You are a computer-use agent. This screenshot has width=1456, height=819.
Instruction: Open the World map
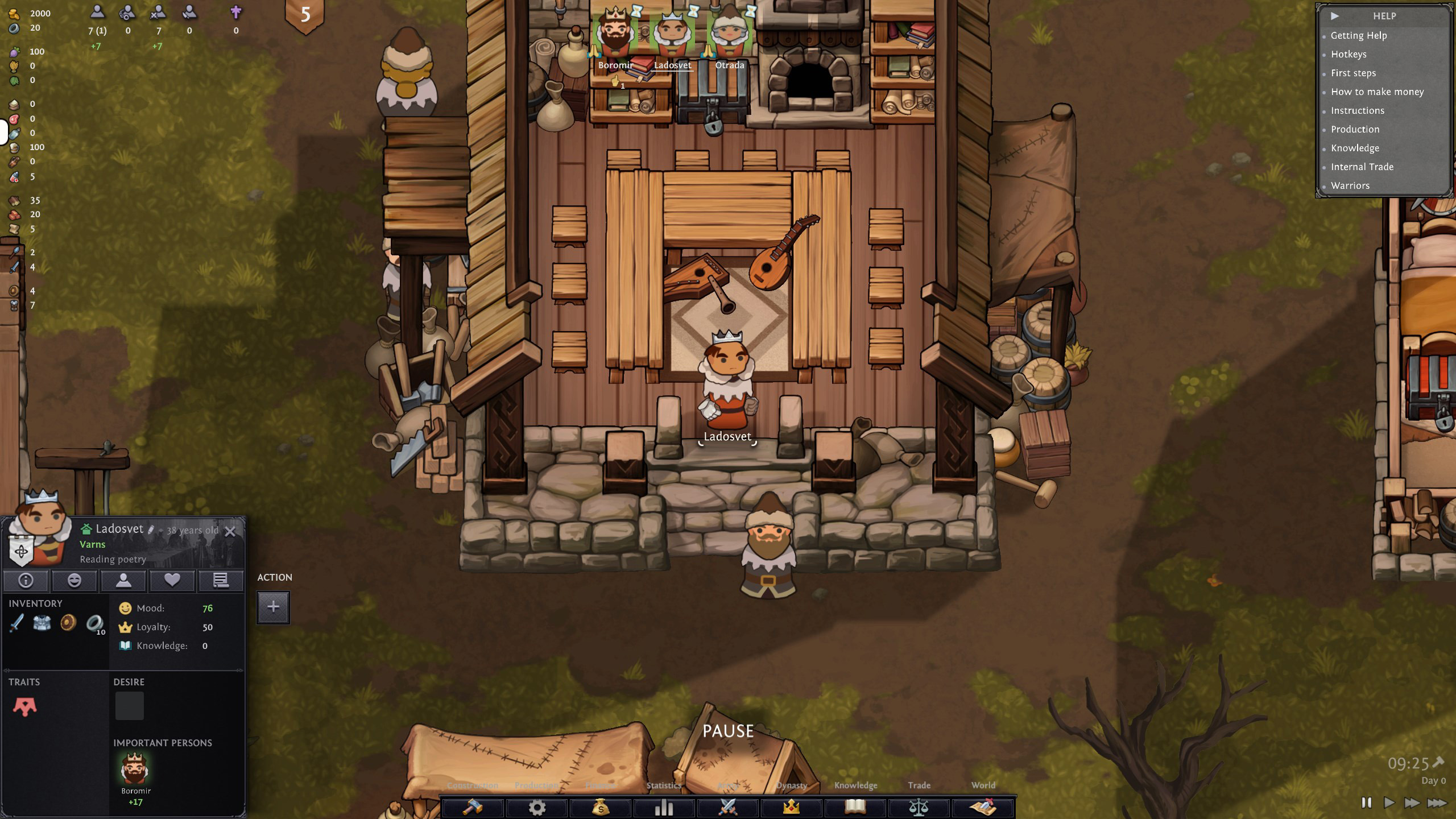click(x=983, y=807)
